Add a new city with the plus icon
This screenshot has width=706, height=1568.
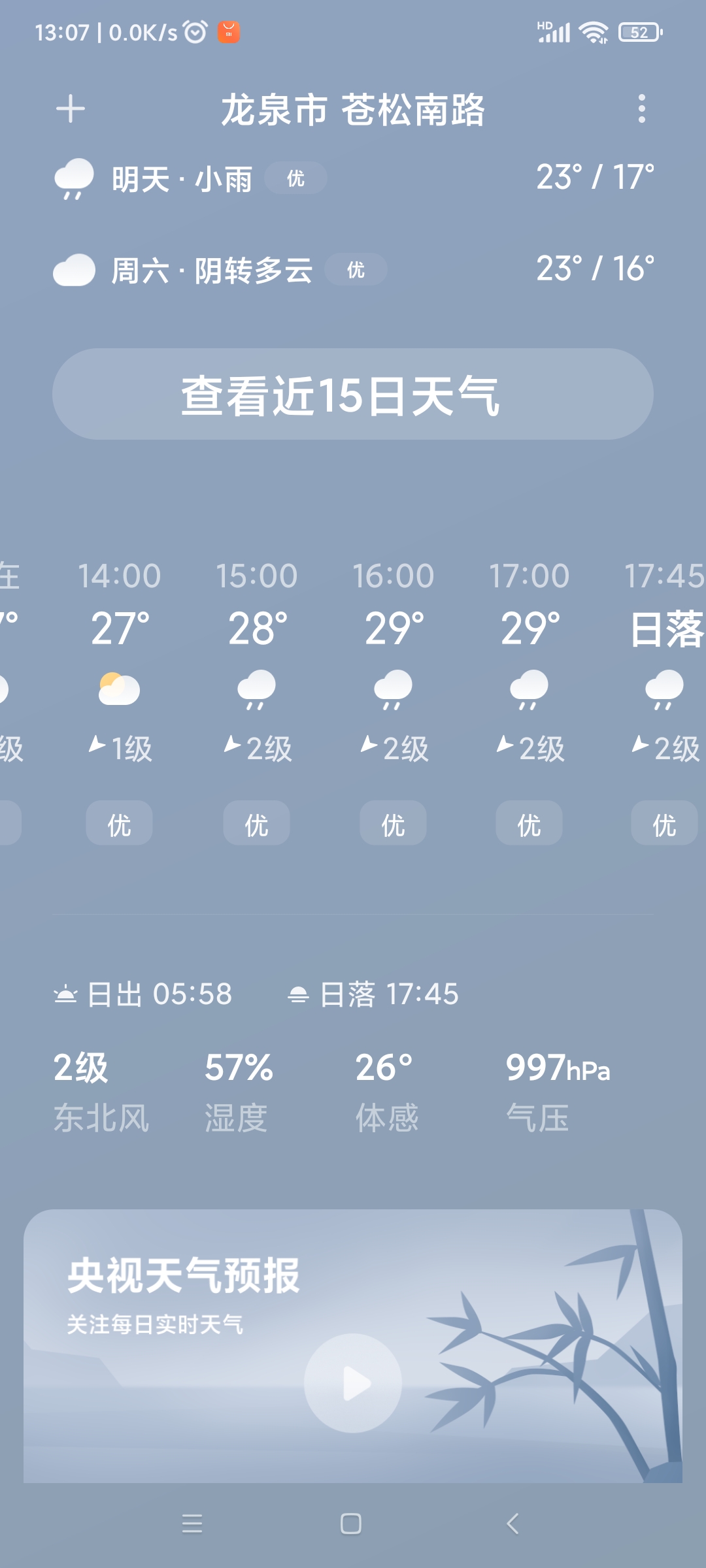tap(71, 109)
